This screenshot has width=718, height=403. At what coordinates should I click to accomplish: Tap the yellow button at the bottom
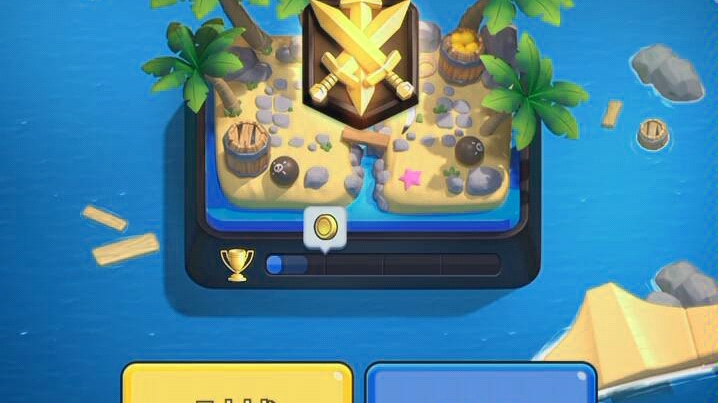pos(237,385)
